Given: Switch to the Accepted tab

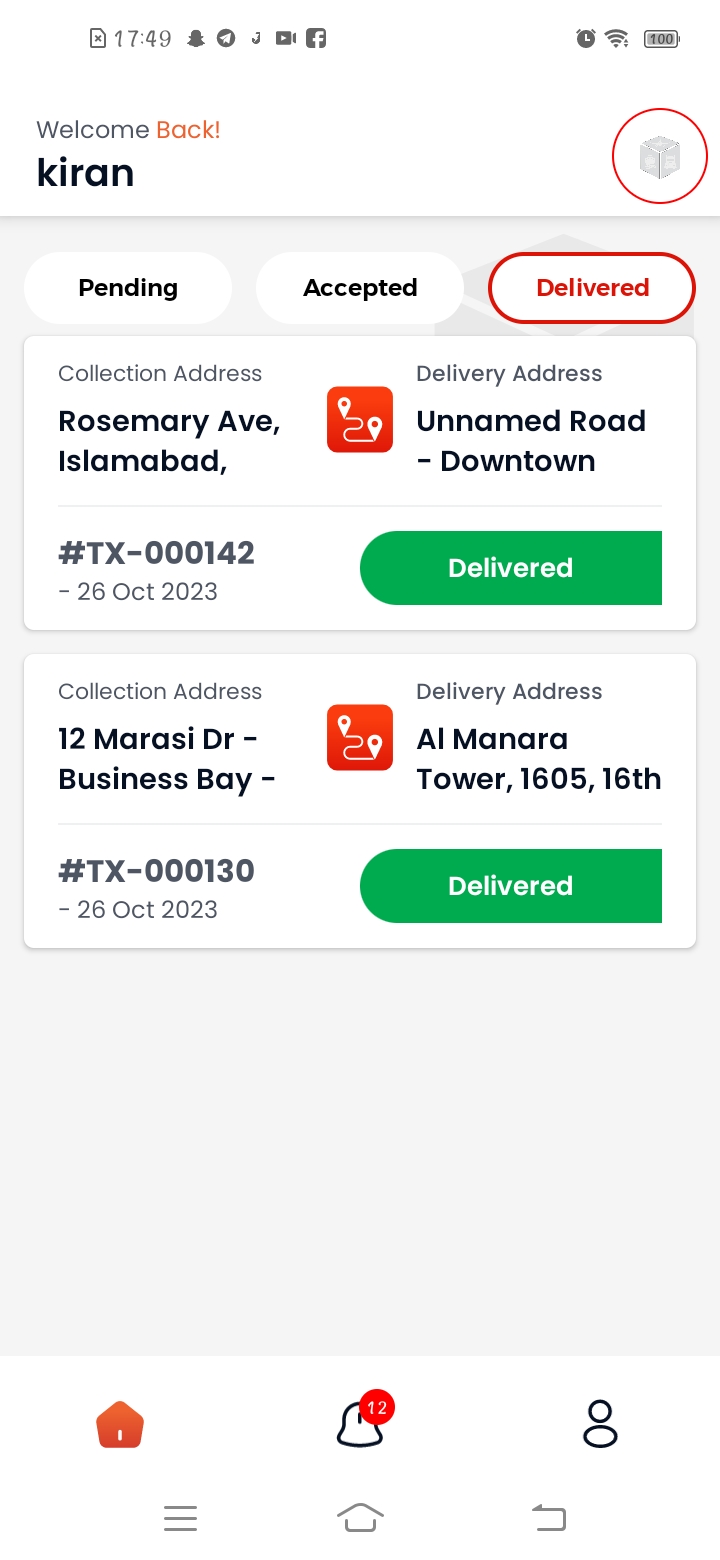Looking at the screenshot, I should [x=360, y=288].
